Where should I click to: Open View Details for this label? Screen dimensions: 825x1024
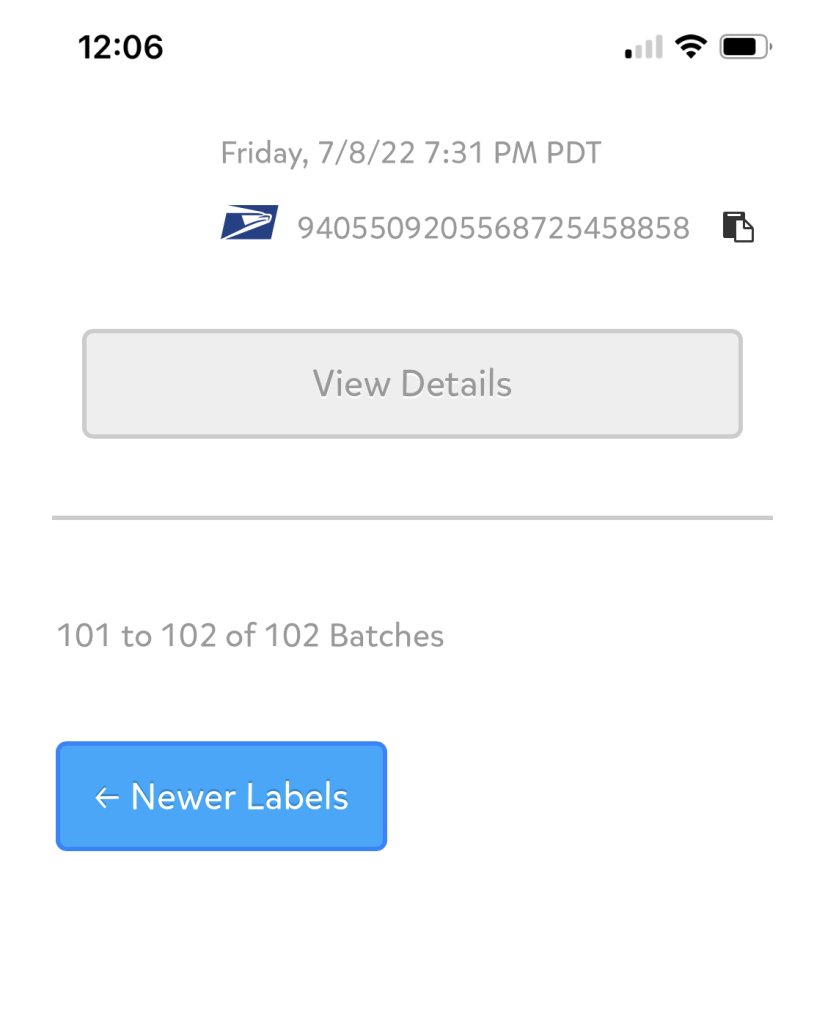(412, 384)
